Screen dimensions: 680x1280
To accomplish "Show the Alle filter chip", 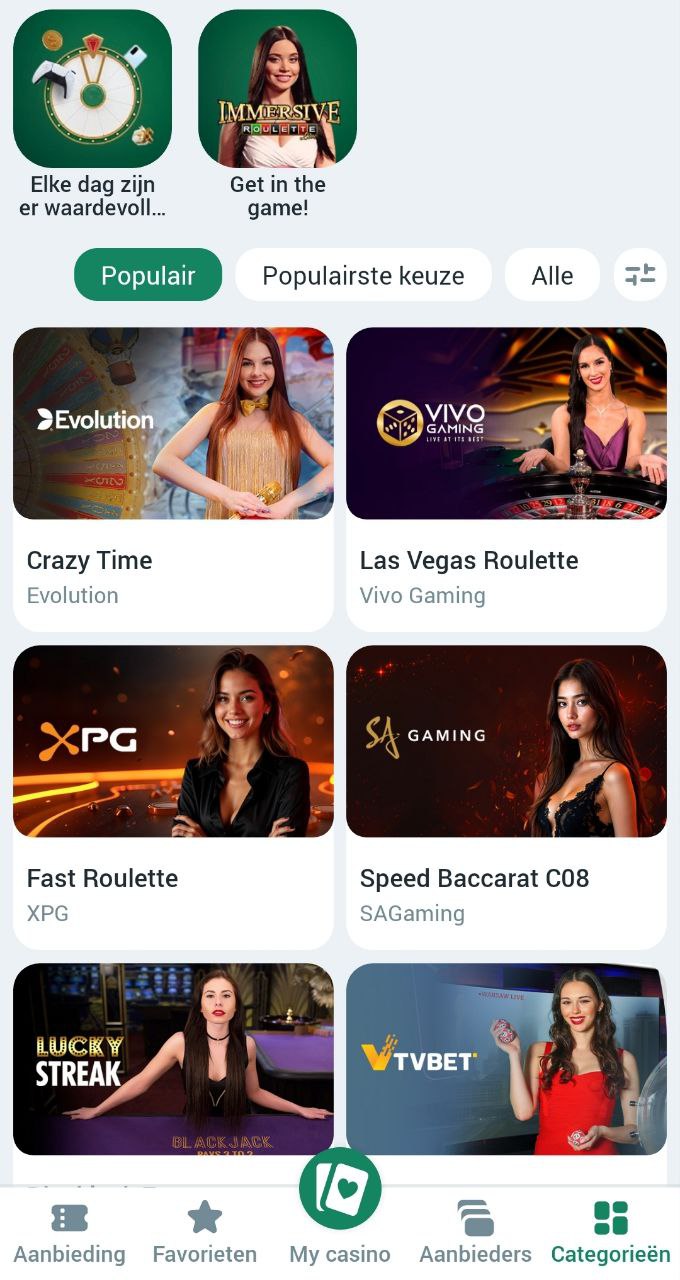I will tap(552, 275).
